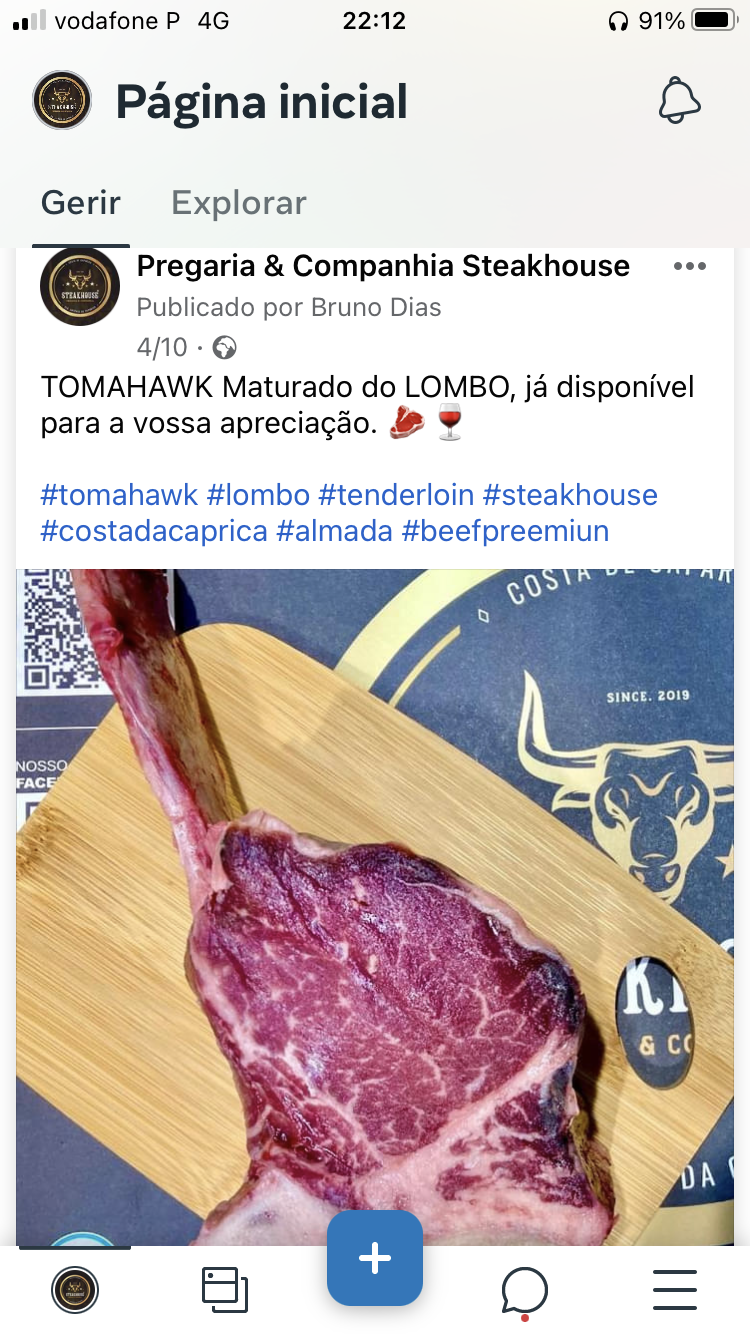Select the steakhouse page icon in bottom navigation
This screenshot has width=750, height=1334.
click(x=75, y=1290)
